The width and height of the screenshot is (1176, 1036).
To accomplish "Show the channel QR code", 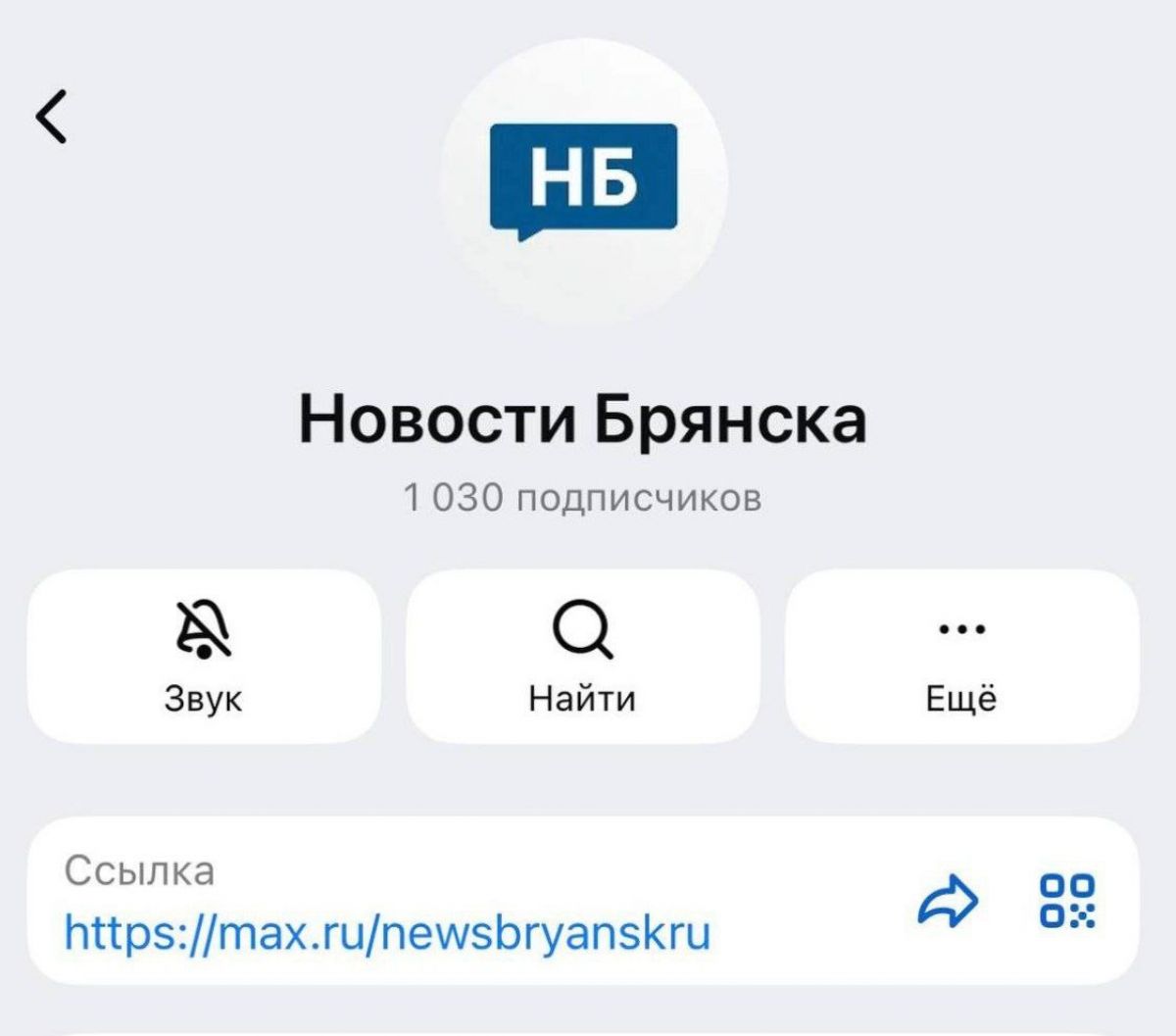I will click(1067, 902).
